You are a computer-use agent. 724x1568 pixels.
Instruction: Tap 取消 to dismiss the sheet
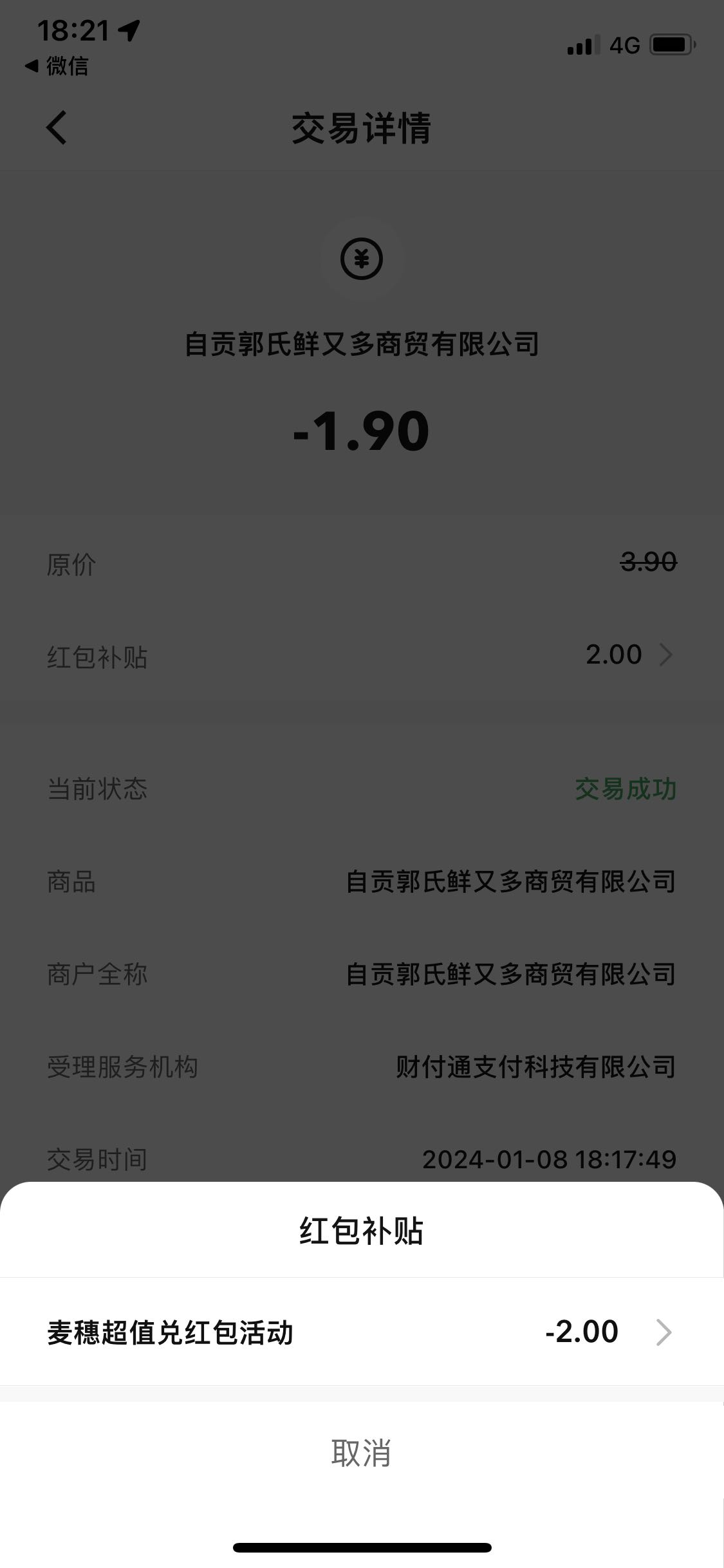(x=360, y=1453)
